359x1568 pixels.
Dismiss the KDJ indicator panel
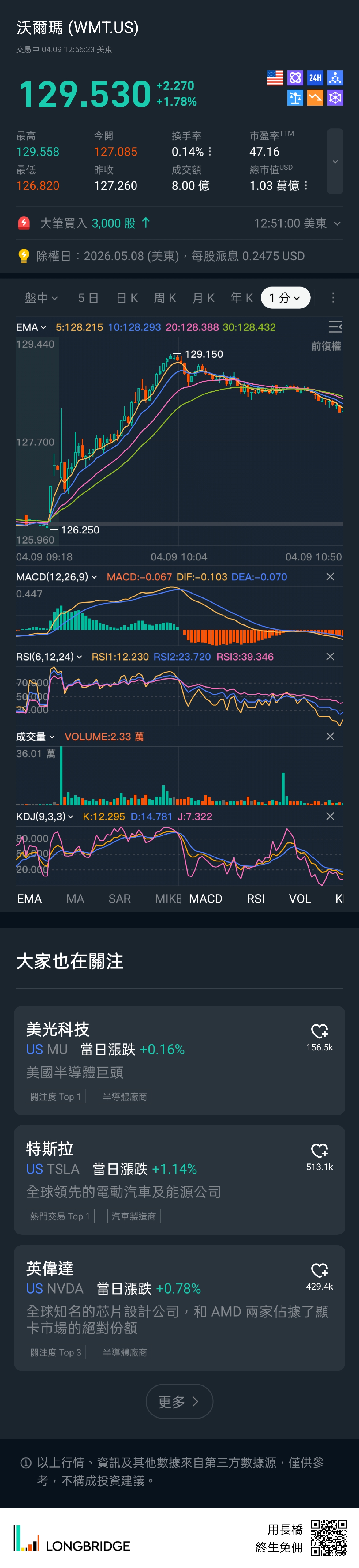[x=331, y=816]
